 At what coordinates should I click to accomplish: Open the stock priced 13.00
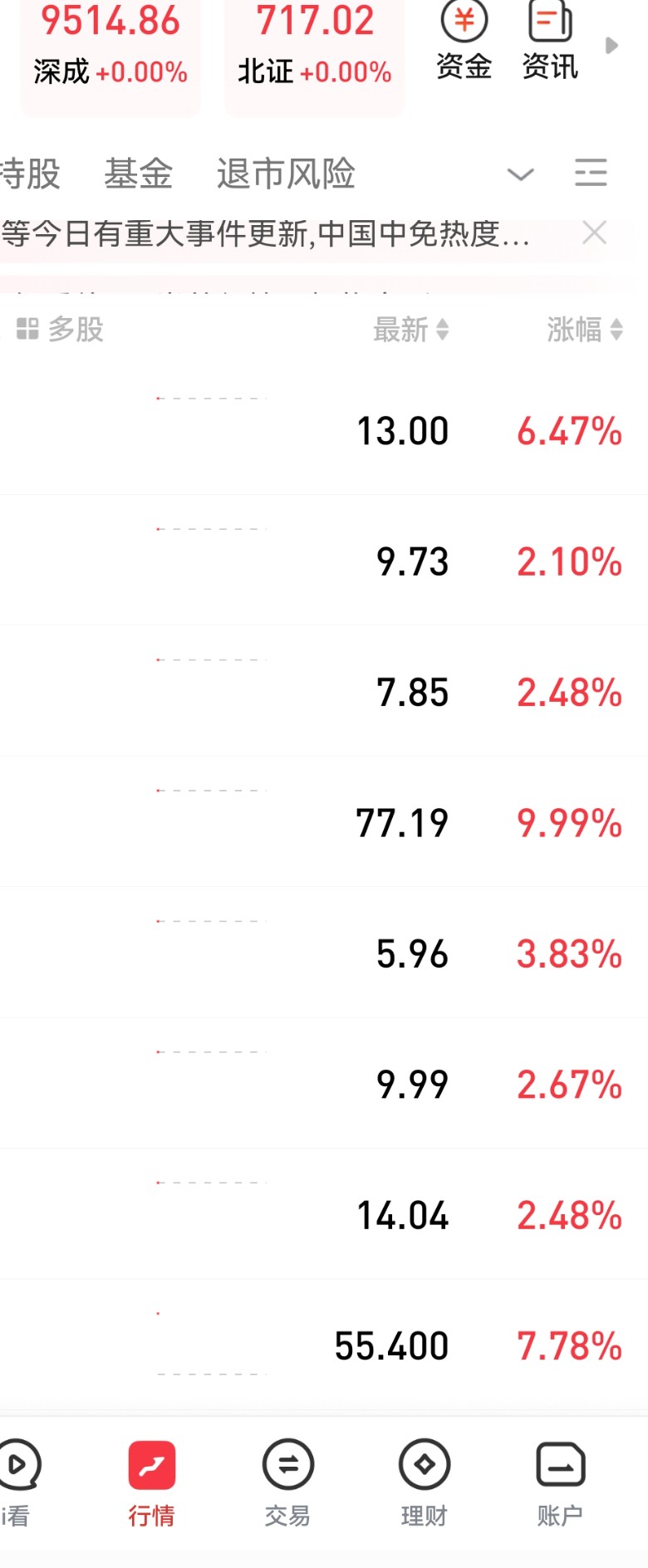(x=324, y=430)
